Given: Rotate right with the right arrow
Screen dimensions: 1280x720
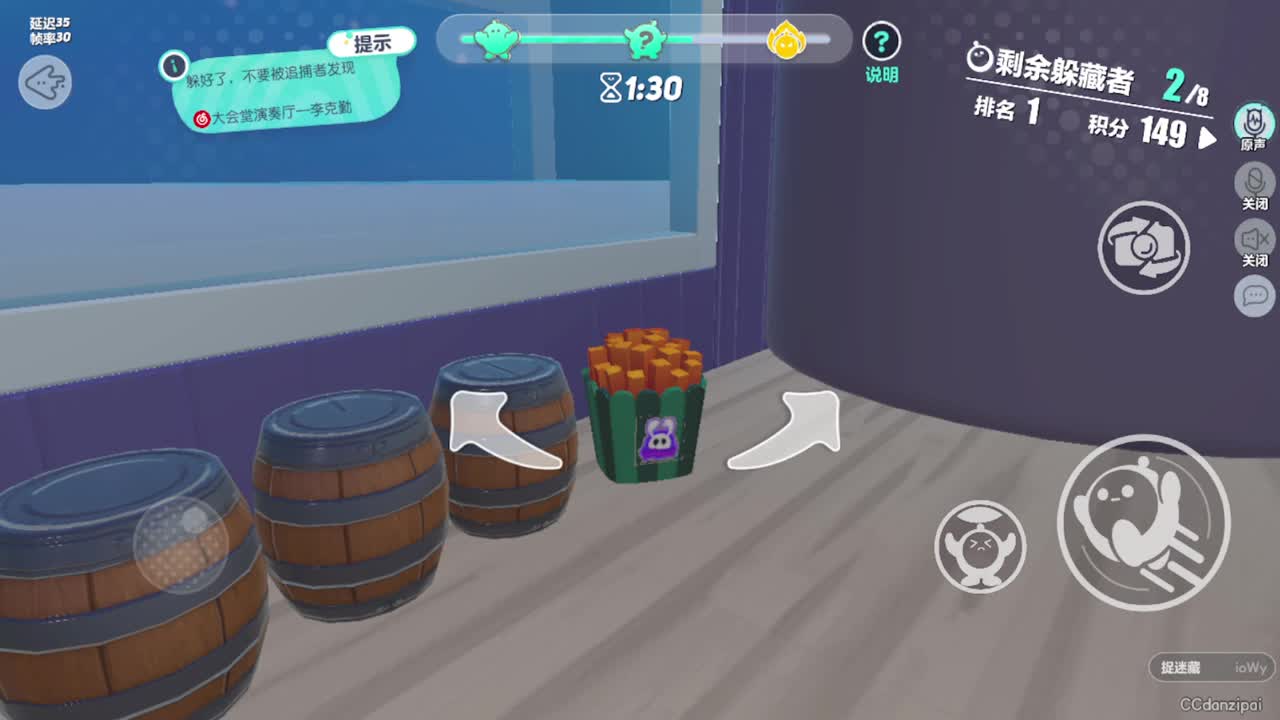Looking at the screenshot, I should [x=790, y=430].
